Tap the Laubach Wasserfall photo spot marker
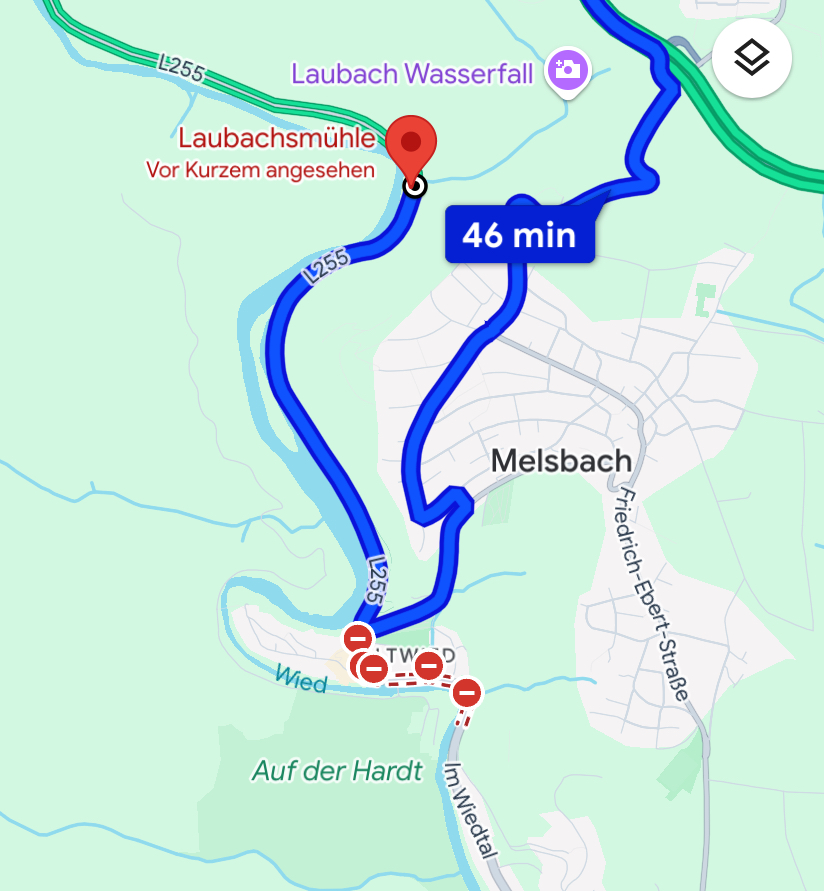 pos(567,71)
